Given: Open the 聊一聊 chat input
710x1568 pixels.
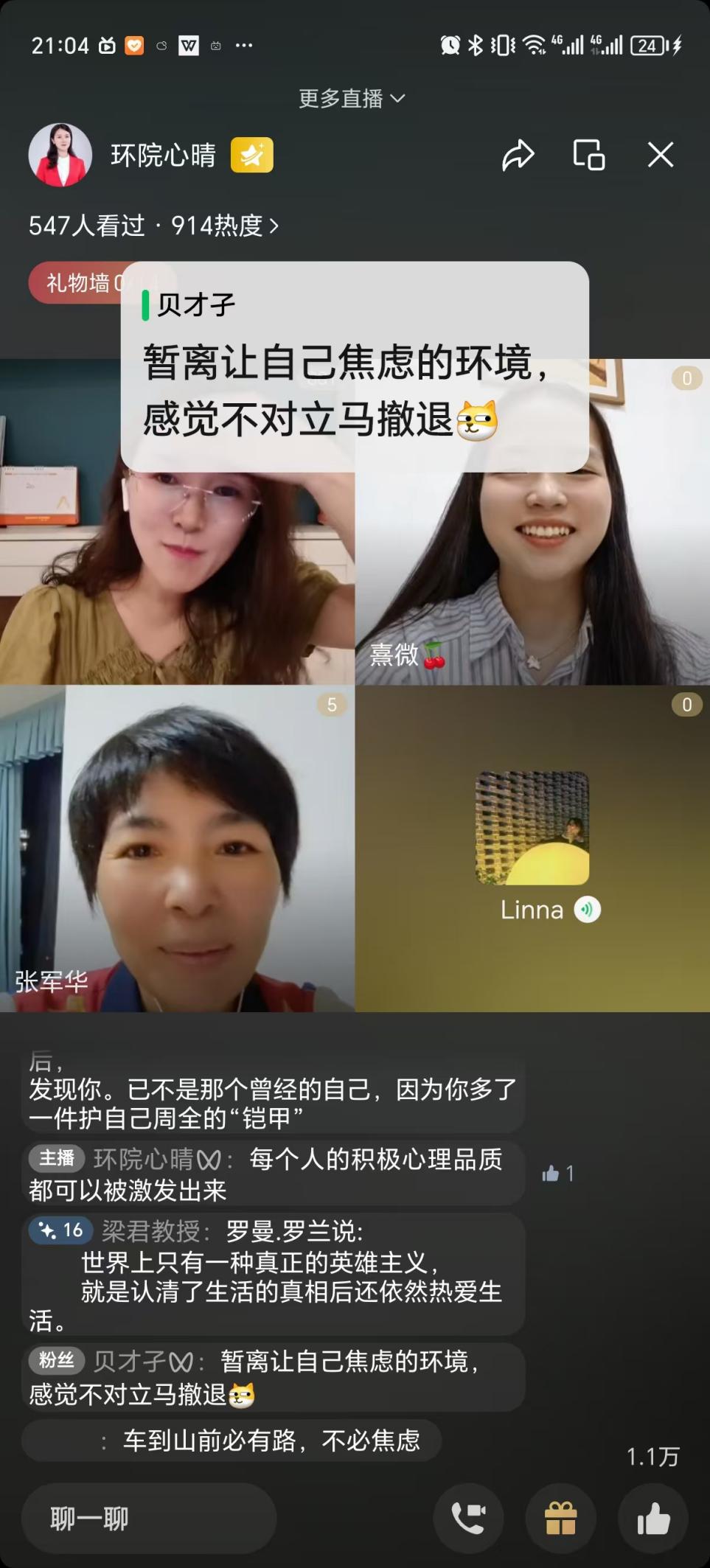Looking at the screenshot, I should click(147, 1518).
